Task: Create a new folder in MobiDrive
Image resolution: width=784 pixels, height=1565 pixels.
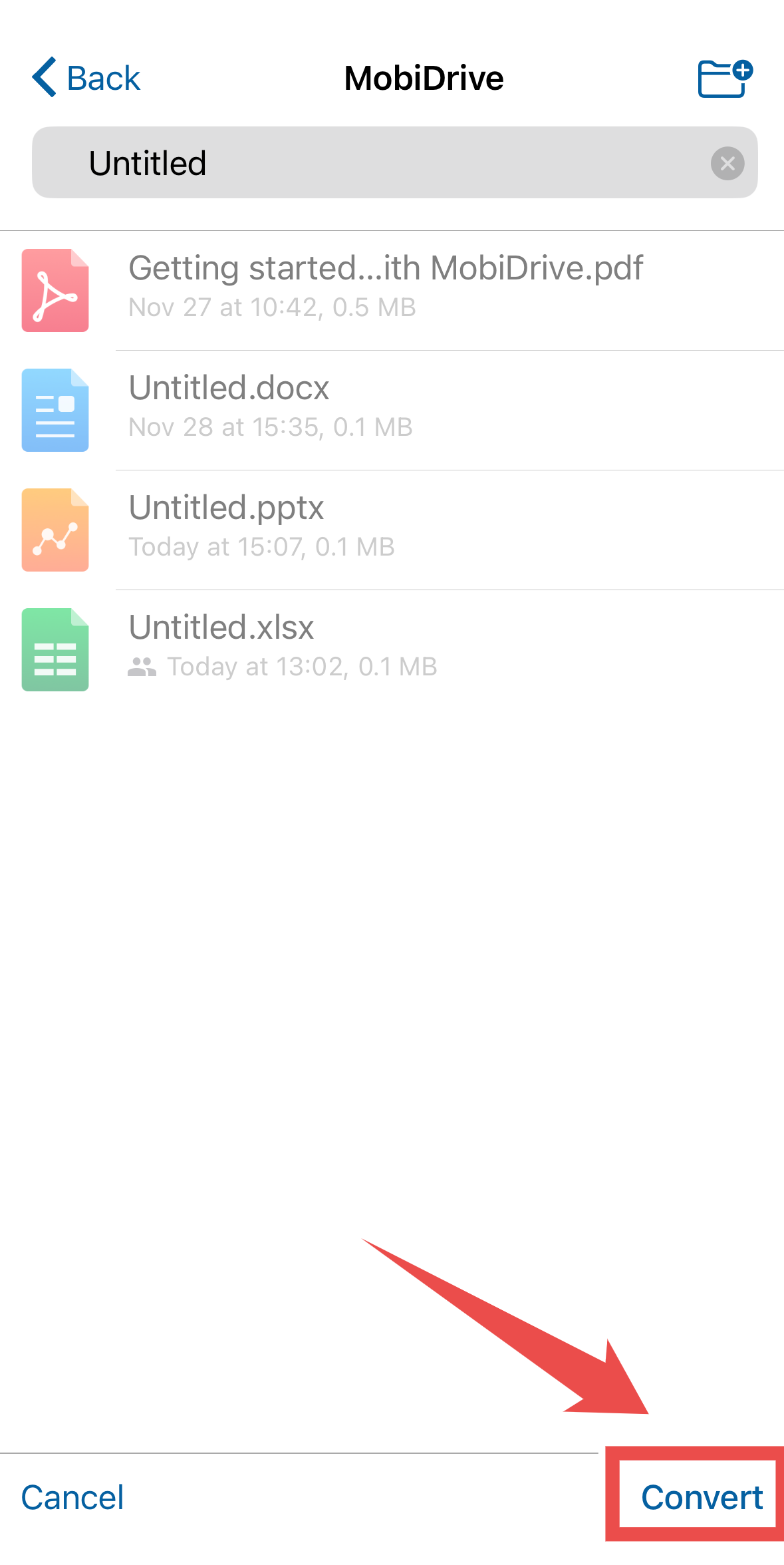Action: tap(725, 78)
